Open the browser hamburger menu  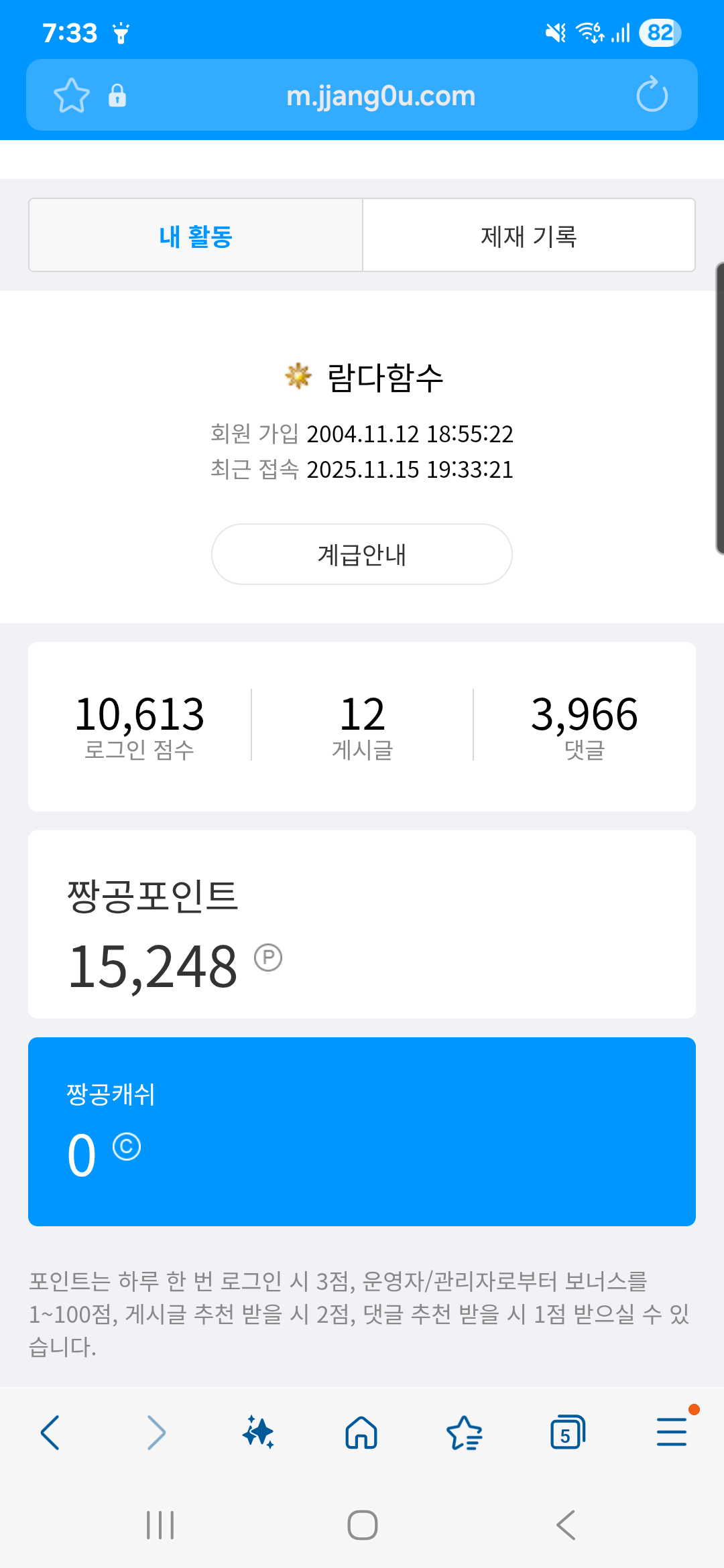point(672,1433)
